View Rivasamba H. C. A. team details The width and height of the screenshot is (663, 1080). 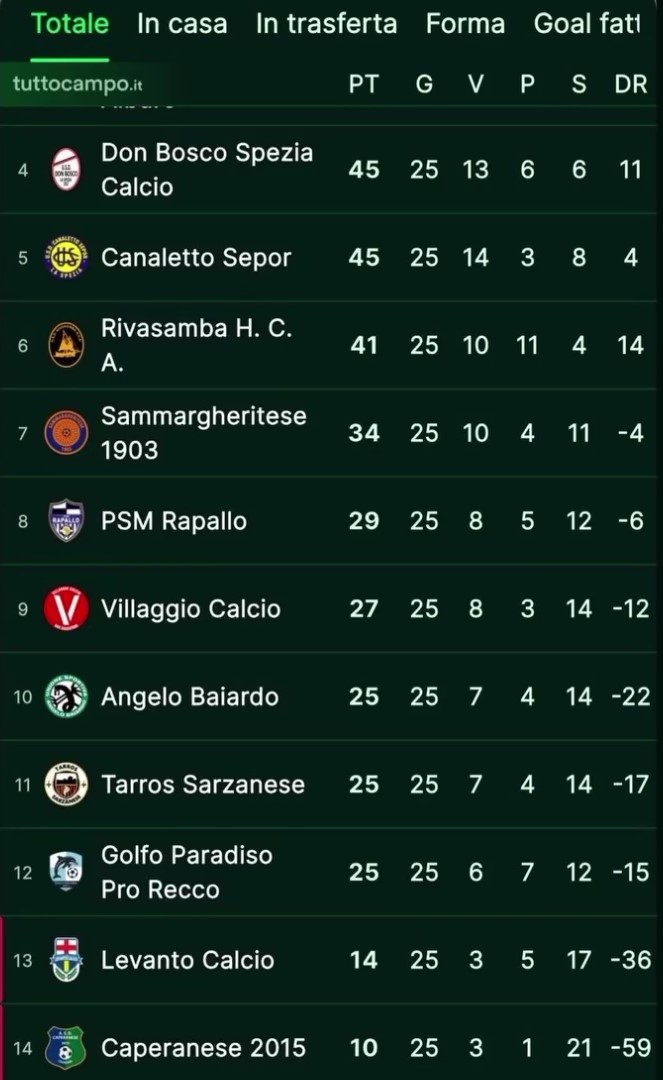click(197, 346)
